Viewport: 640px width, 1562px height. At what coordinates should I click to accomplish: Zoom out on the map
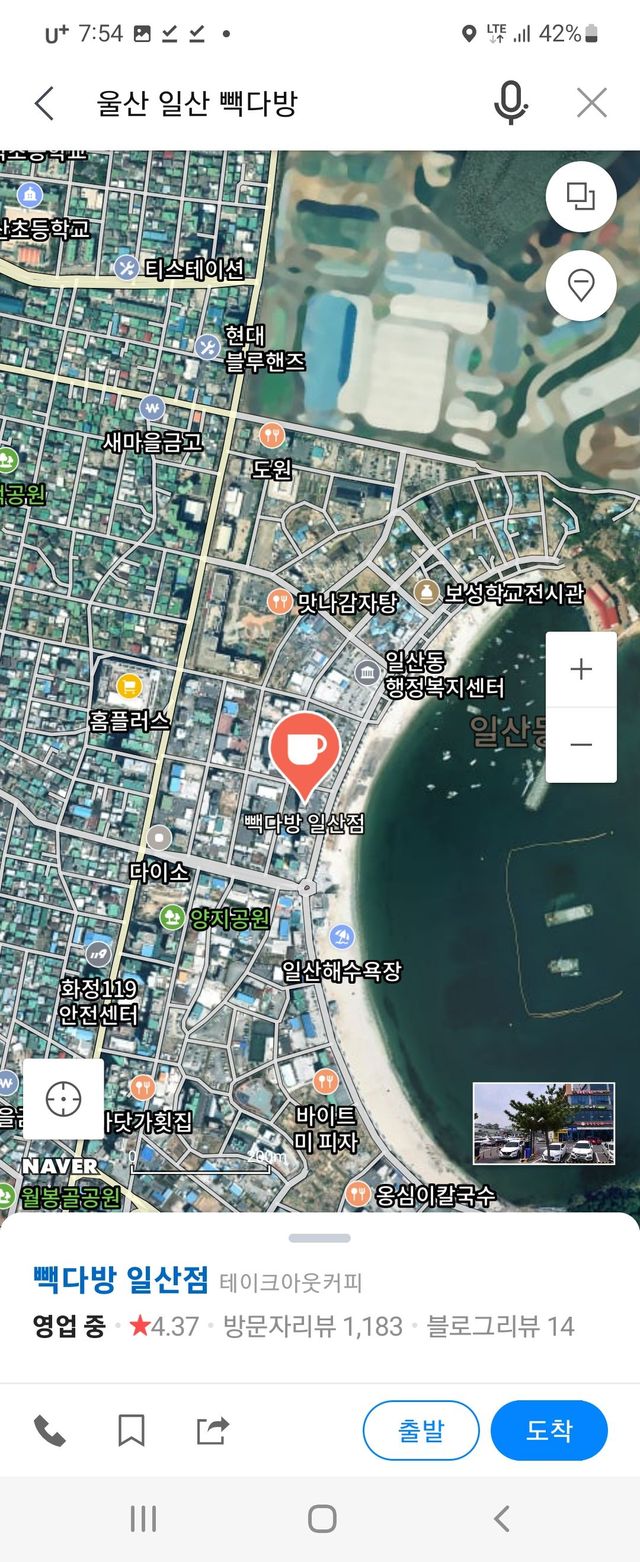[581, 745]
